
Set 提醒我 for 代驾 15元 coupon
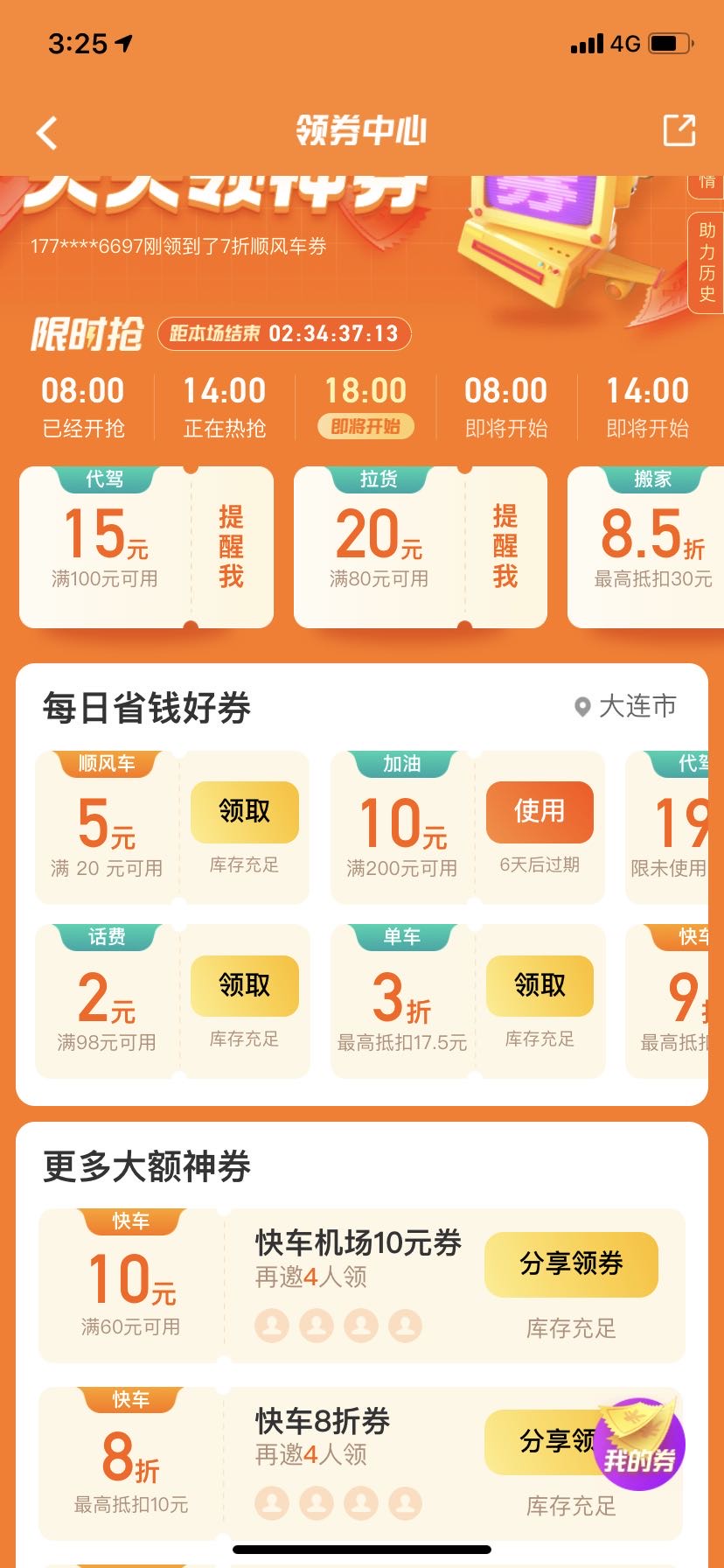coord(231,547)
